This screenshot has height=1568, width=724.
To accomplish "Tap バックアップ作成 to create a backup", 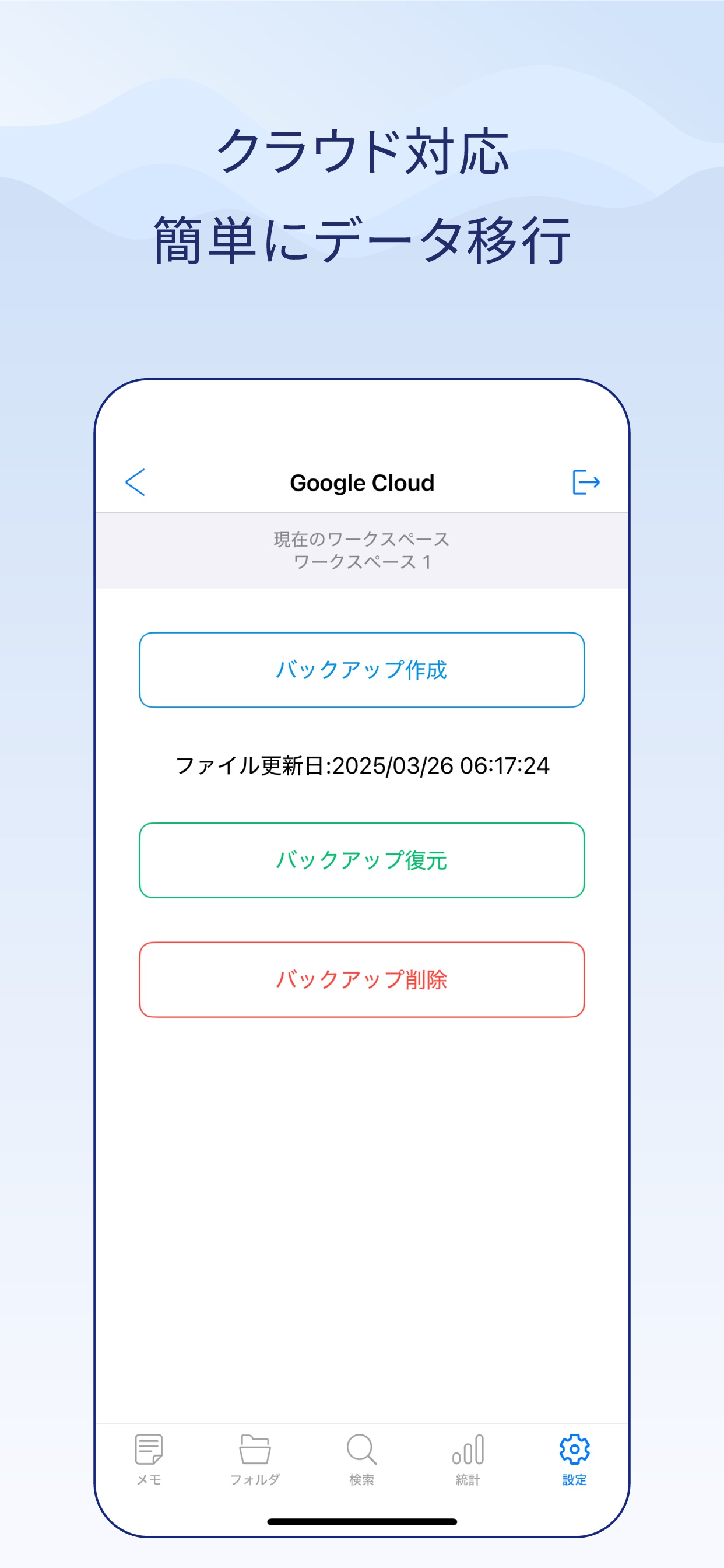I will (361, 671).
